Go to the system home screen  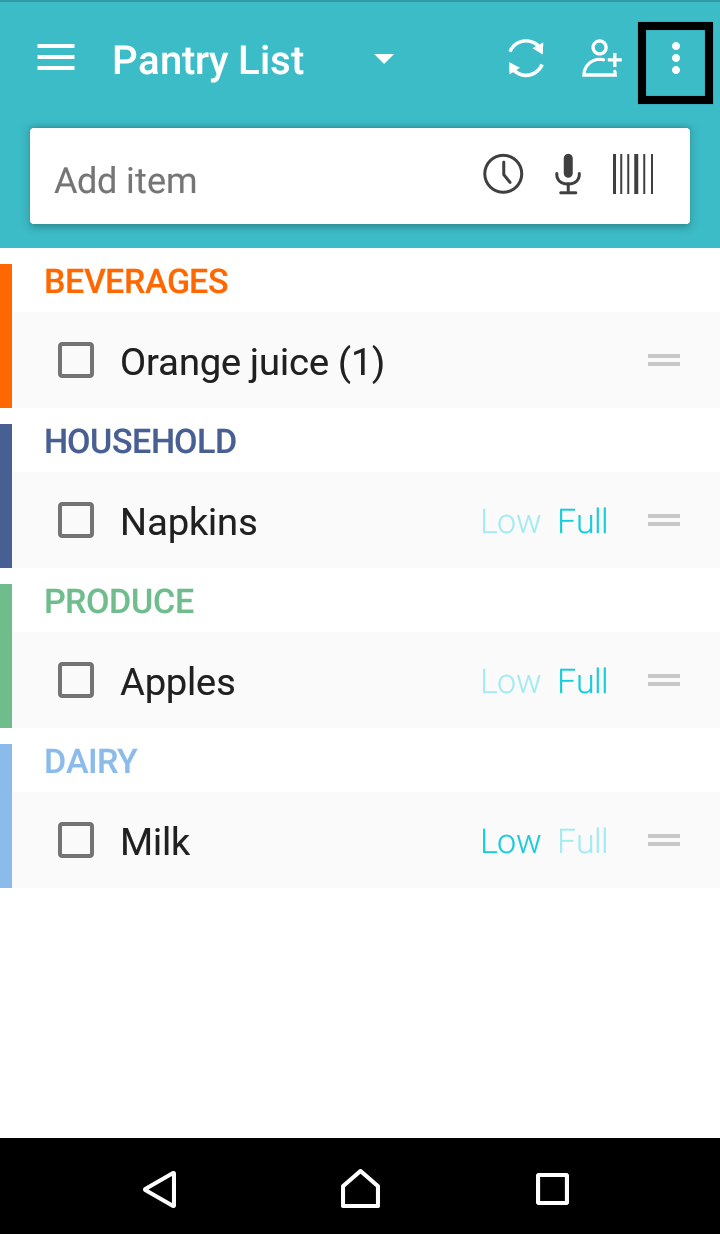pos(360,1188)
